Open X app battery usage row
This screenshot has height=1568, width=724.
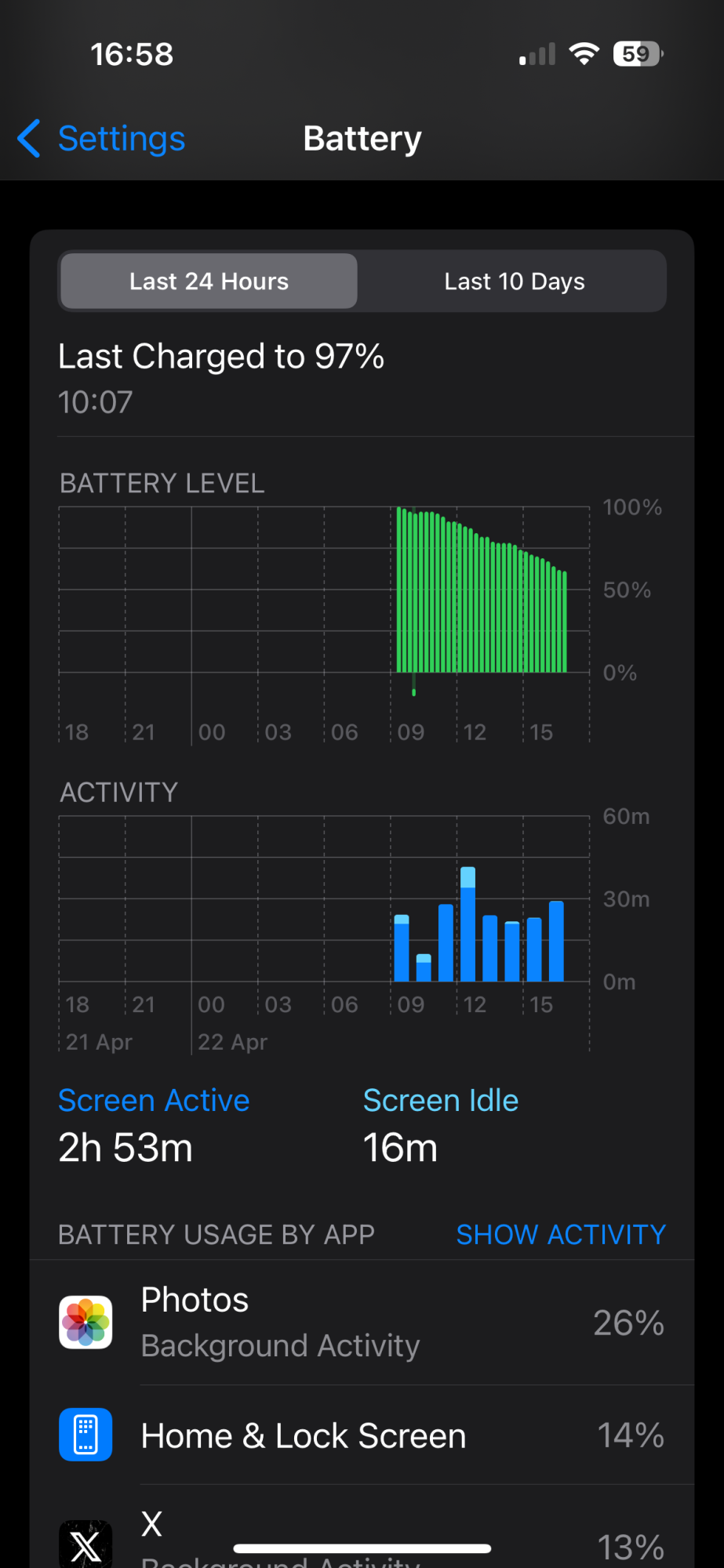coord(362,1527)
